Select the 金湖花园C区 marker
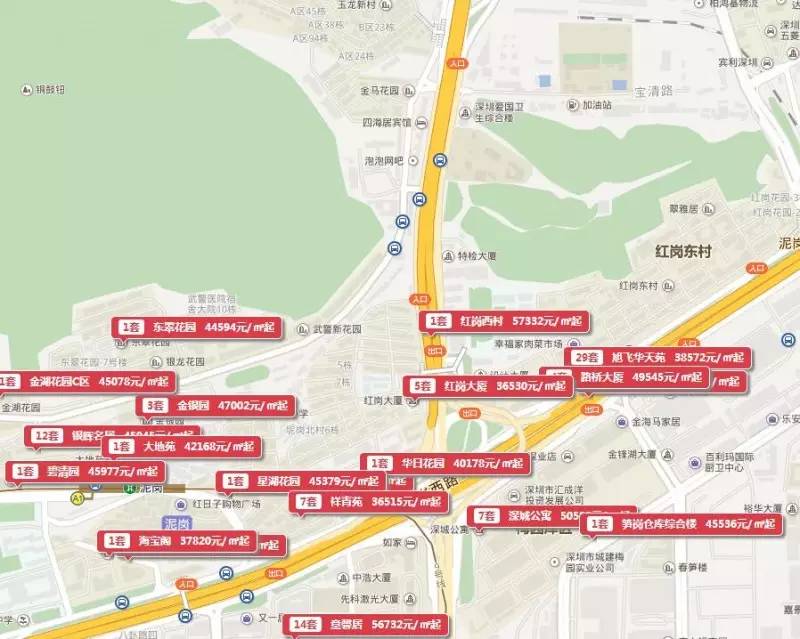Screen dimensions: 800x639 [87, 381]
